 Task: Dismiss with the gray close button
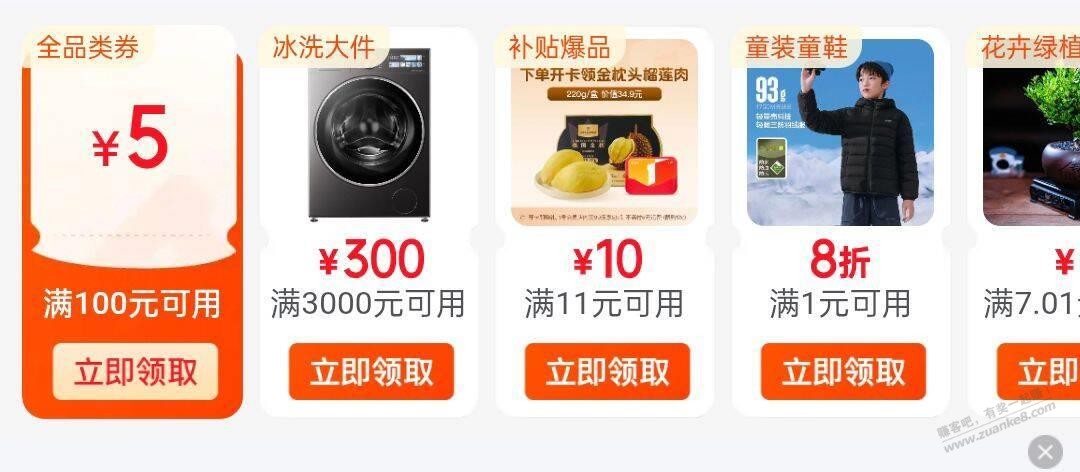[x=1046, y=451]
